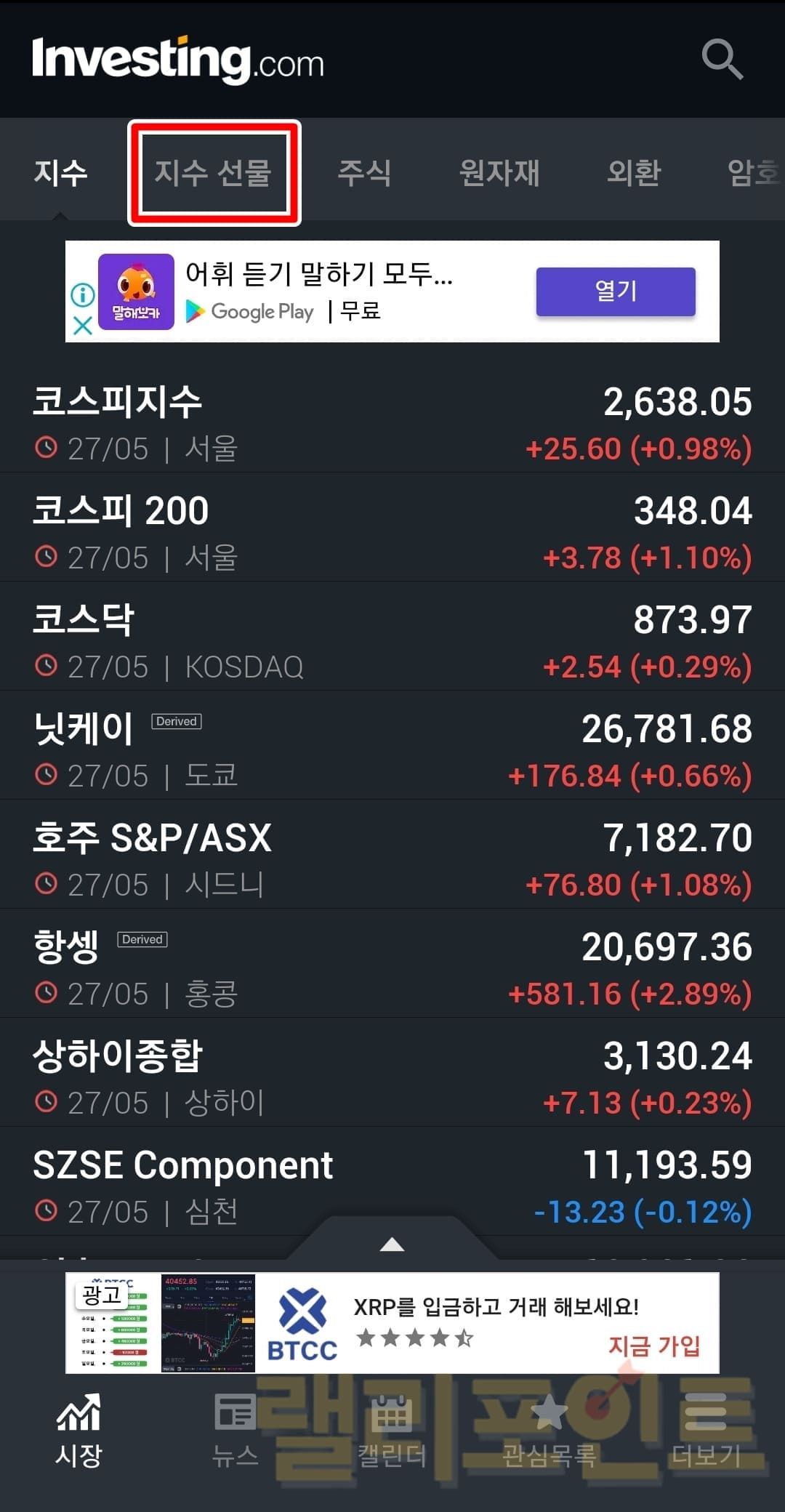Screen dimensions: 785x1512
Task: Open the 호주 S&P/ASX row
Action: coord(392,860)
